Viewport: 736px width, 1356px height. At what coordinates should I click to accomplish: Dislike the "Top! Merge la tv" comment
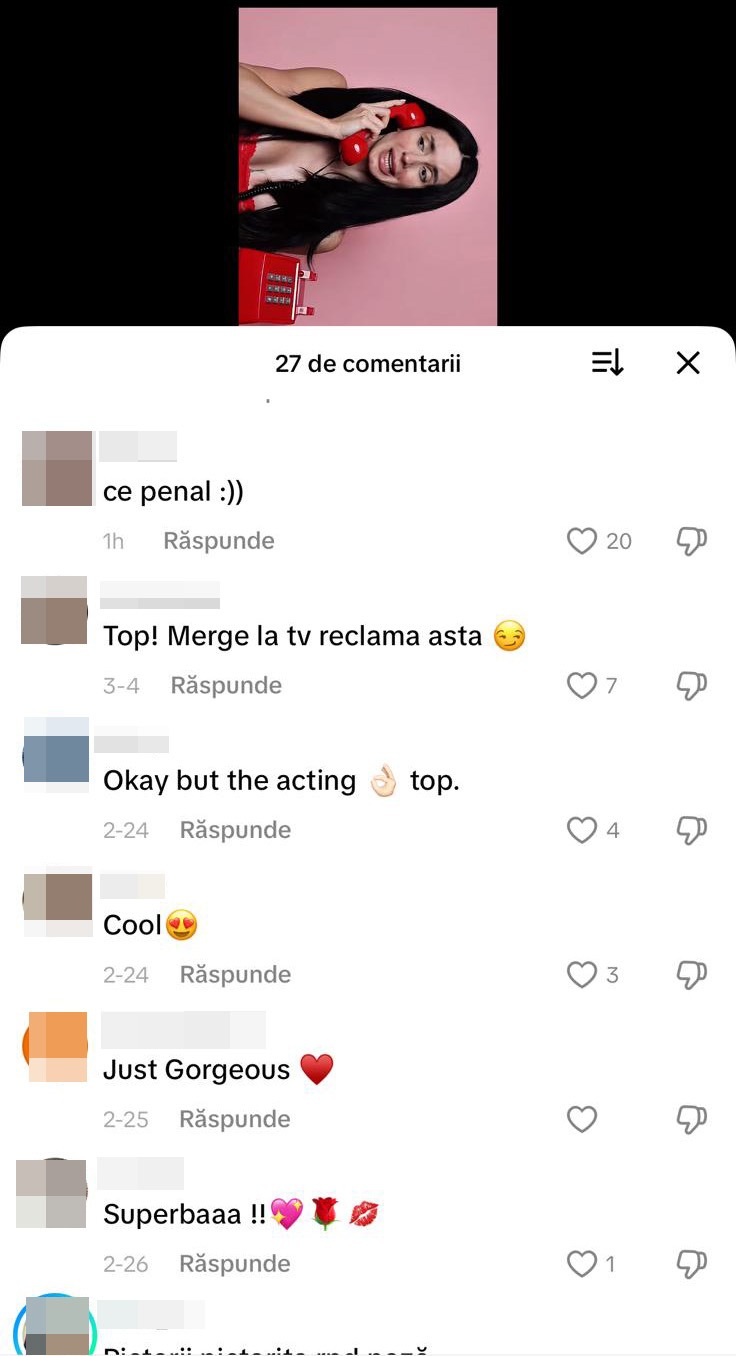691,685
